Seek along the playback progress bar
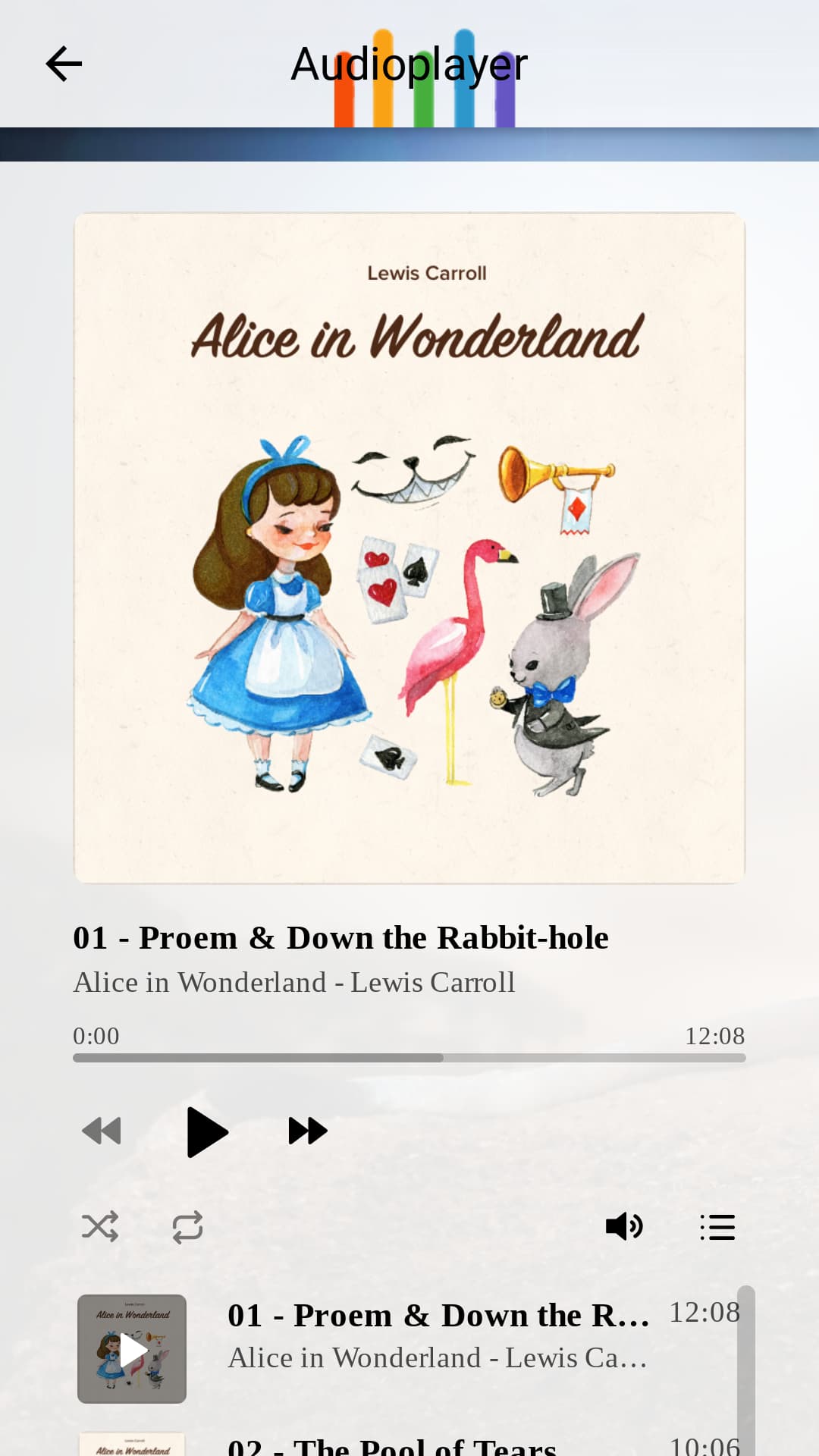The image size is (819, 1456). (409, 1058)
